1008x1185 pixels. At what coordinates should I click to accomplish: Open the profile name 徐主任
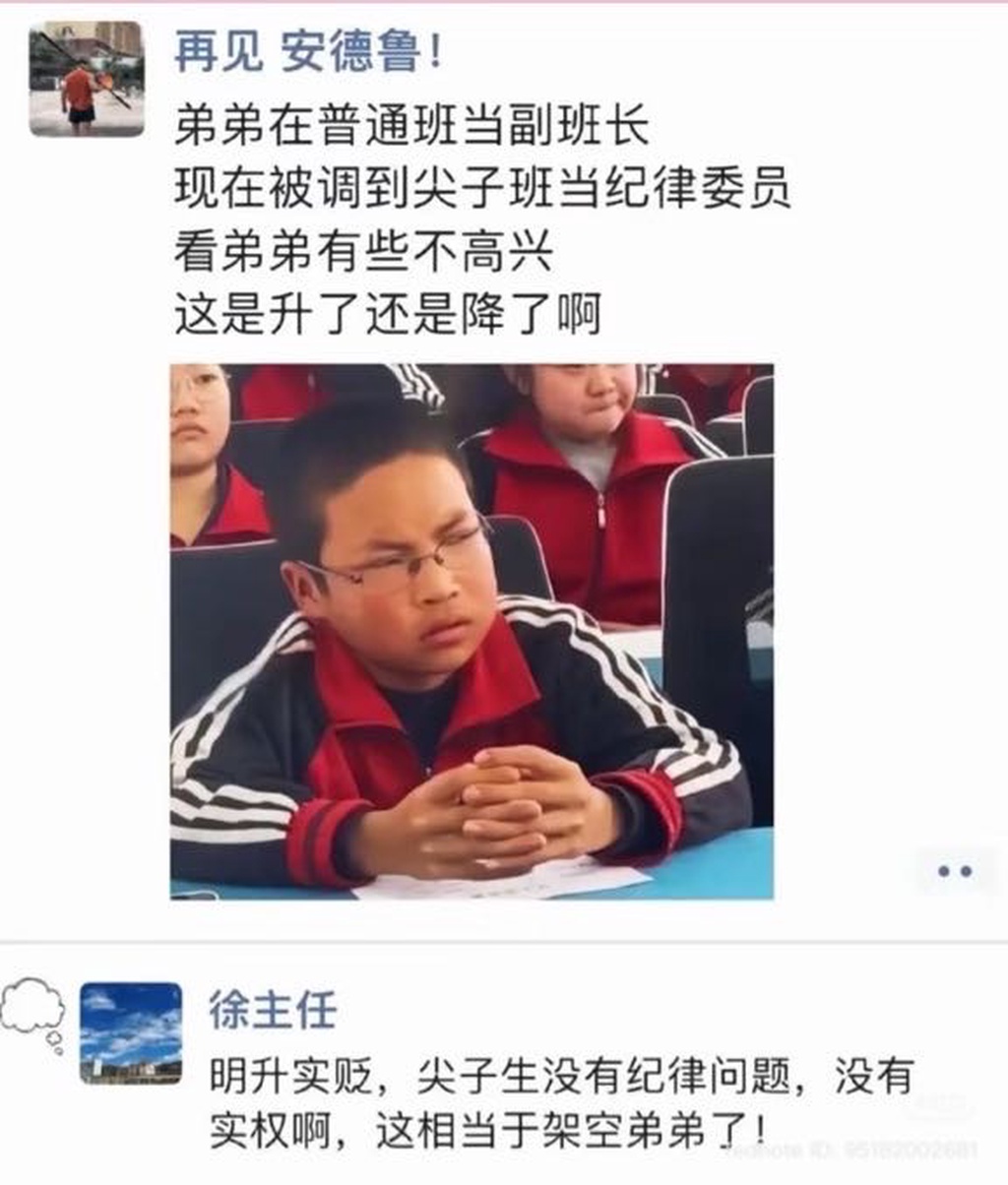273,1010
